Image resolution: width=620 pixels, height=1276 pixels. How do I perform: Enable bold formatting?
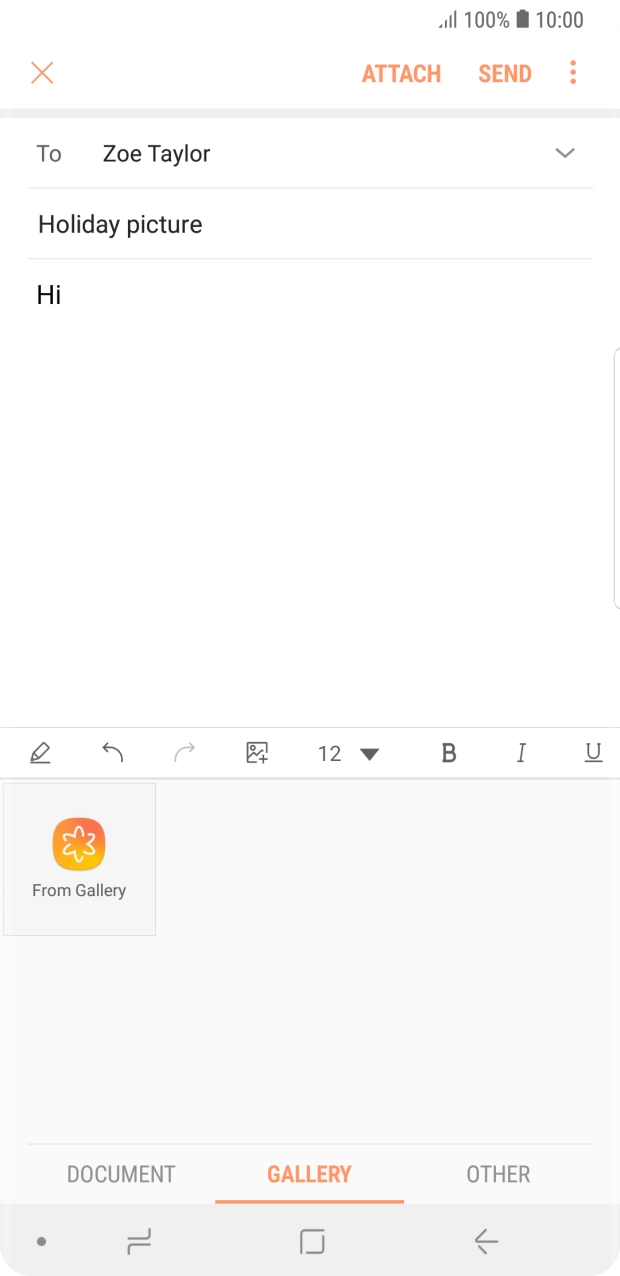pos(449,753)
